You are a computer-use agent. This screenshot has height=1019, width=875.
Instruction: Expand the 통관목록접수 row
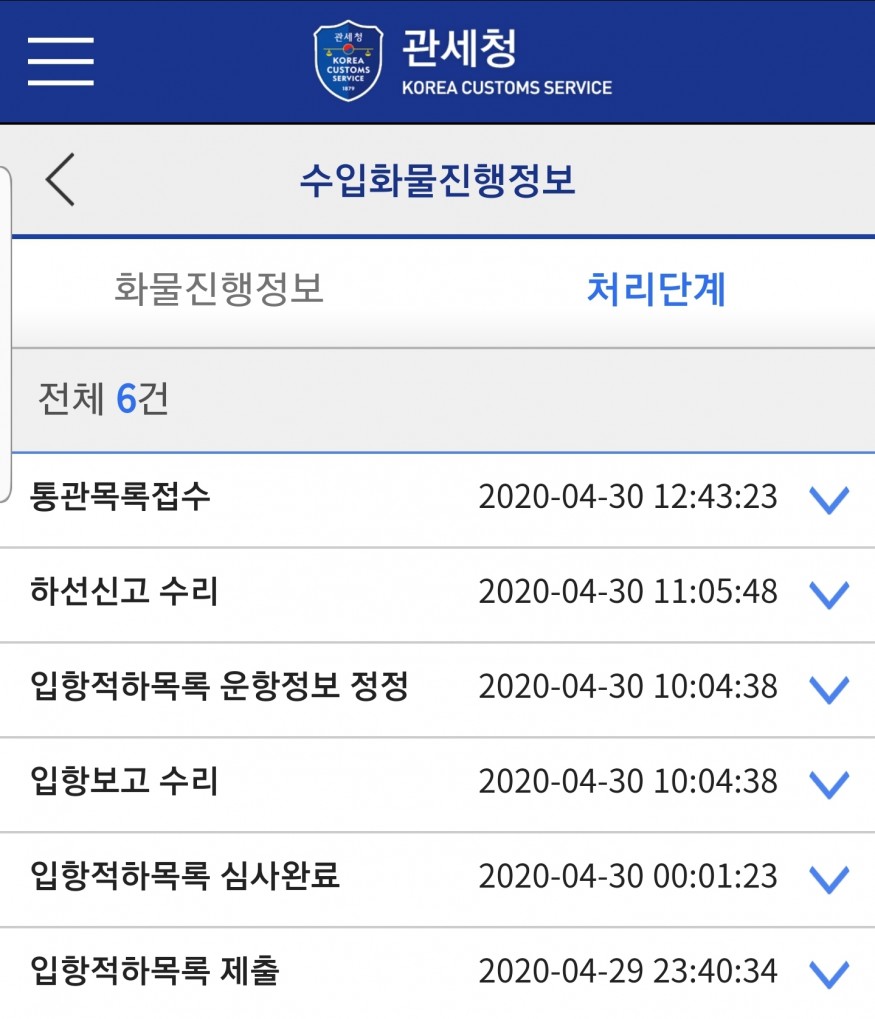pos(828,499)
